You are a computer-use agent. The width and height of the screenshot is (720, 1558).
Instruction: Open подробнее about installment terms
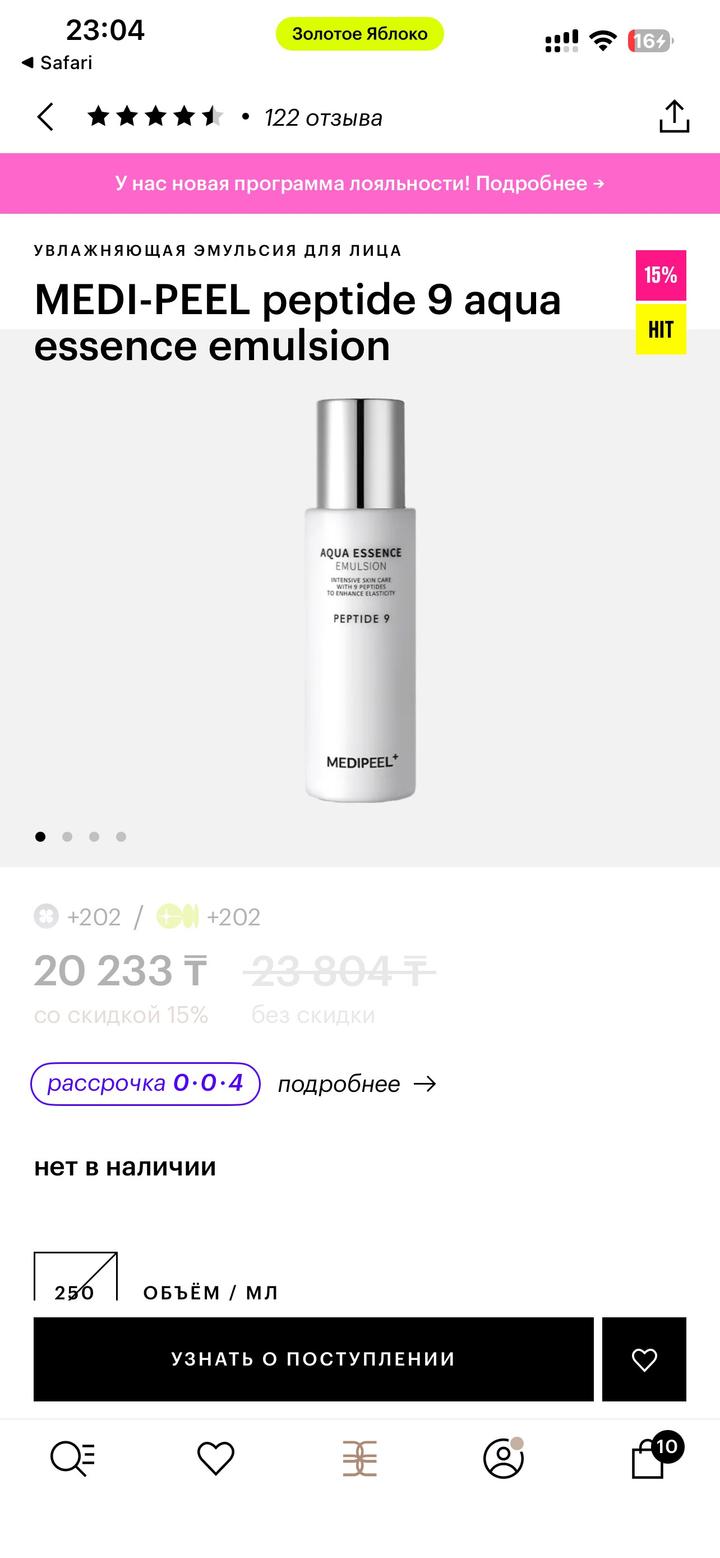point(356,1084)
